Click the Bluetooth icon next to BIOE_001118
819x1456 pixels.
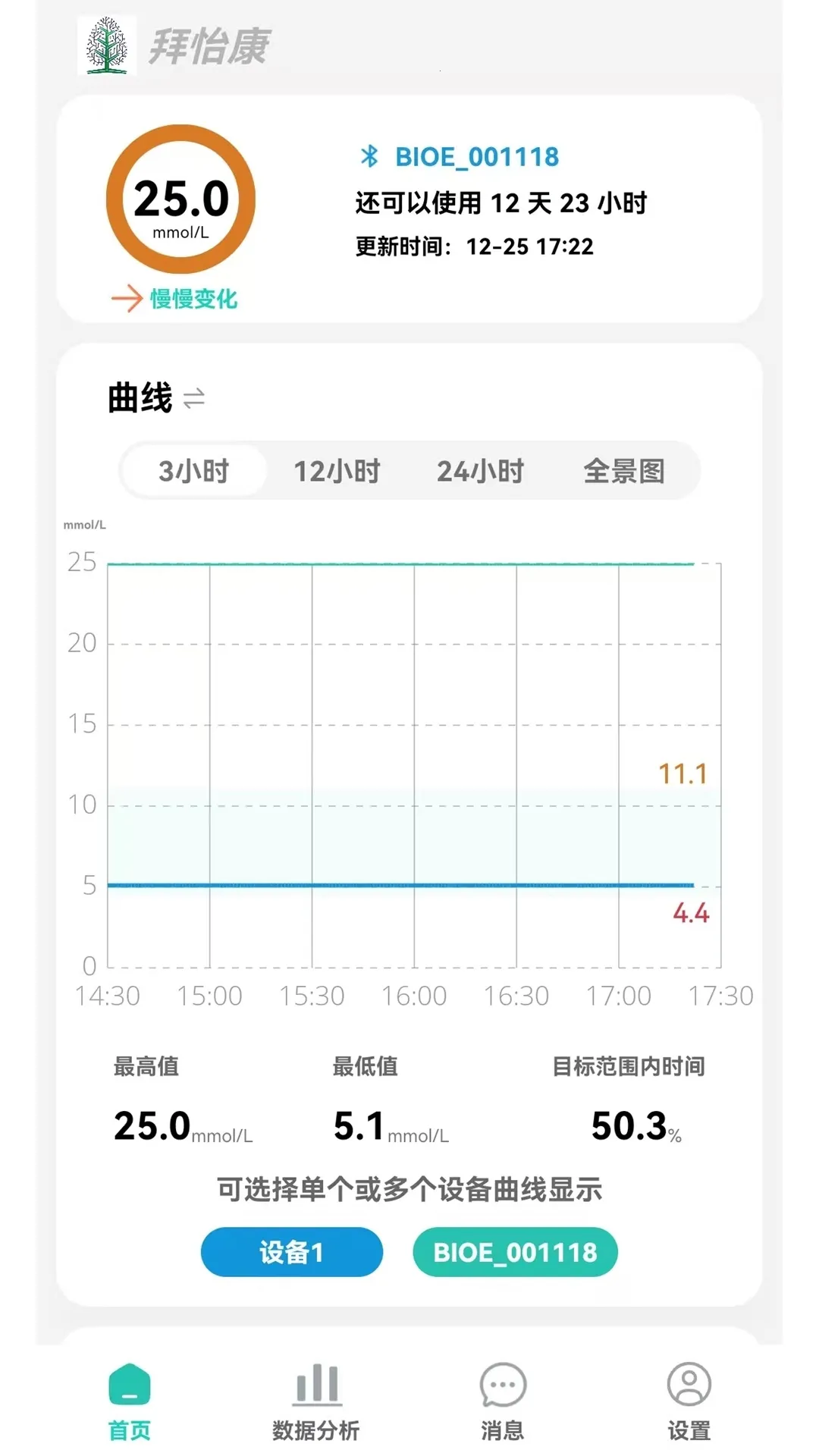(369, 157)
